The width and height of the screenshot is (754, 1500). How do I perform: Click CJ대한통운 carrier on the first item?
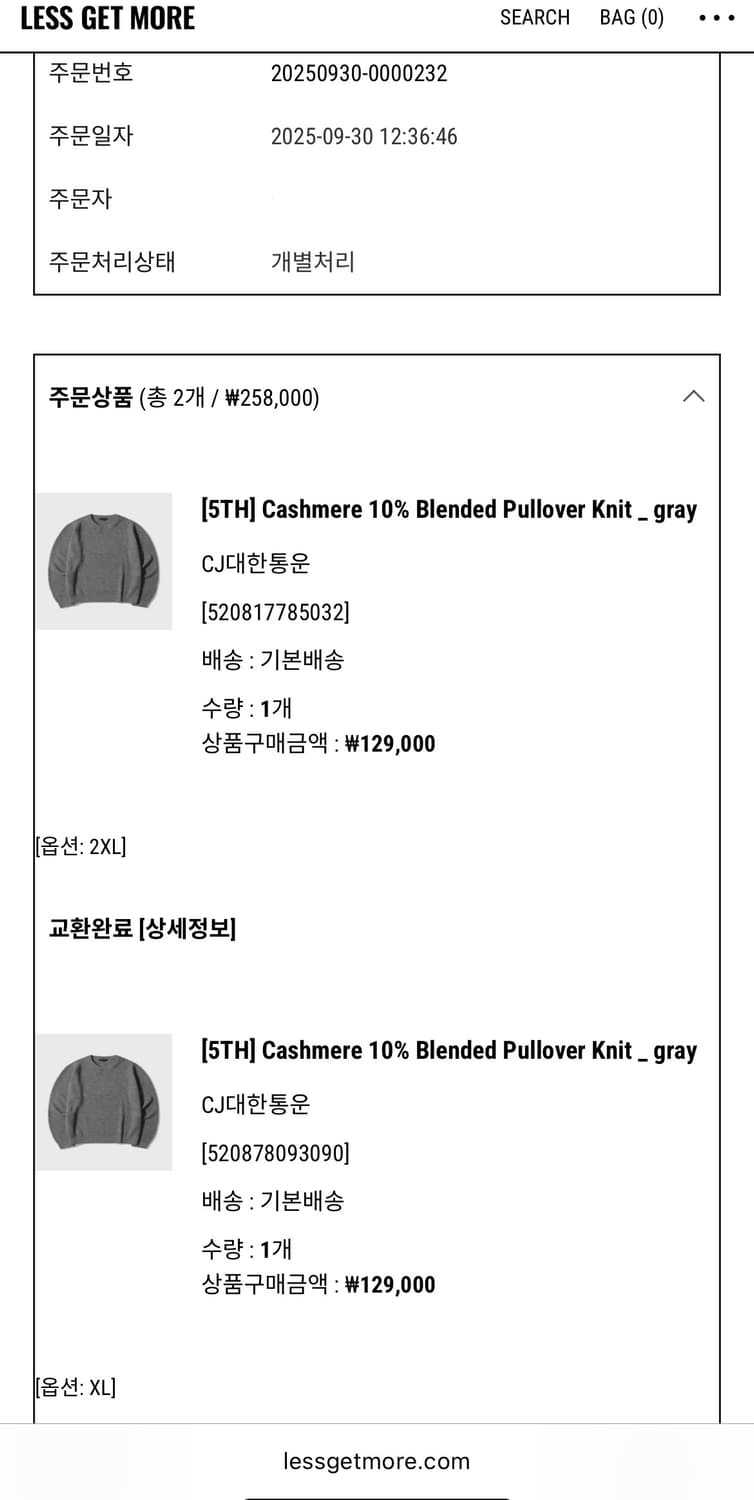tap(255, 563)
